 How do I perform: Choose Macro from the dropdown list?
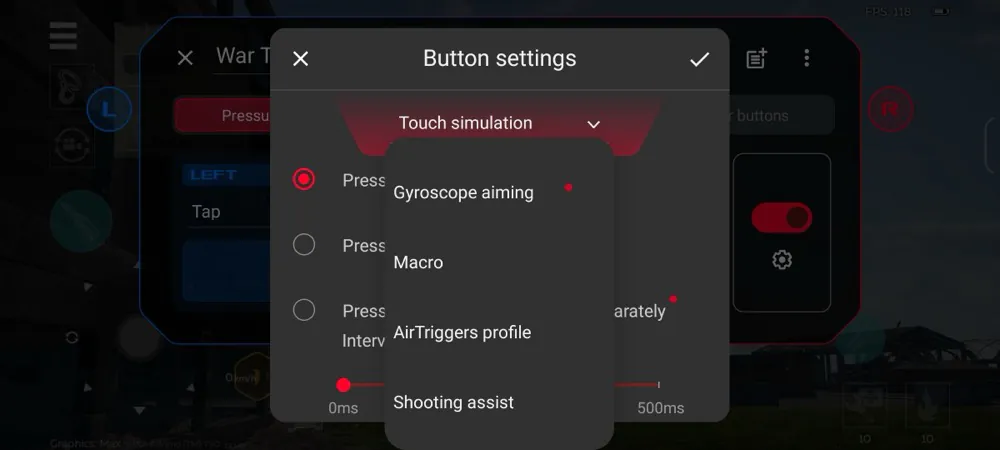pos(418,263)
